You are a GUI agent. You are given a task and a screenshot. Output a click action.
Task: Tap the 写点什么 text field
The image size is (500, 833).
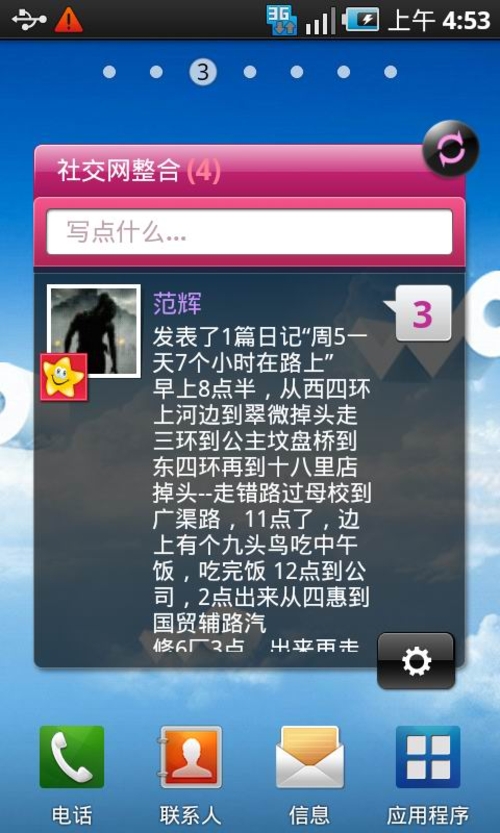click(249, 232)
